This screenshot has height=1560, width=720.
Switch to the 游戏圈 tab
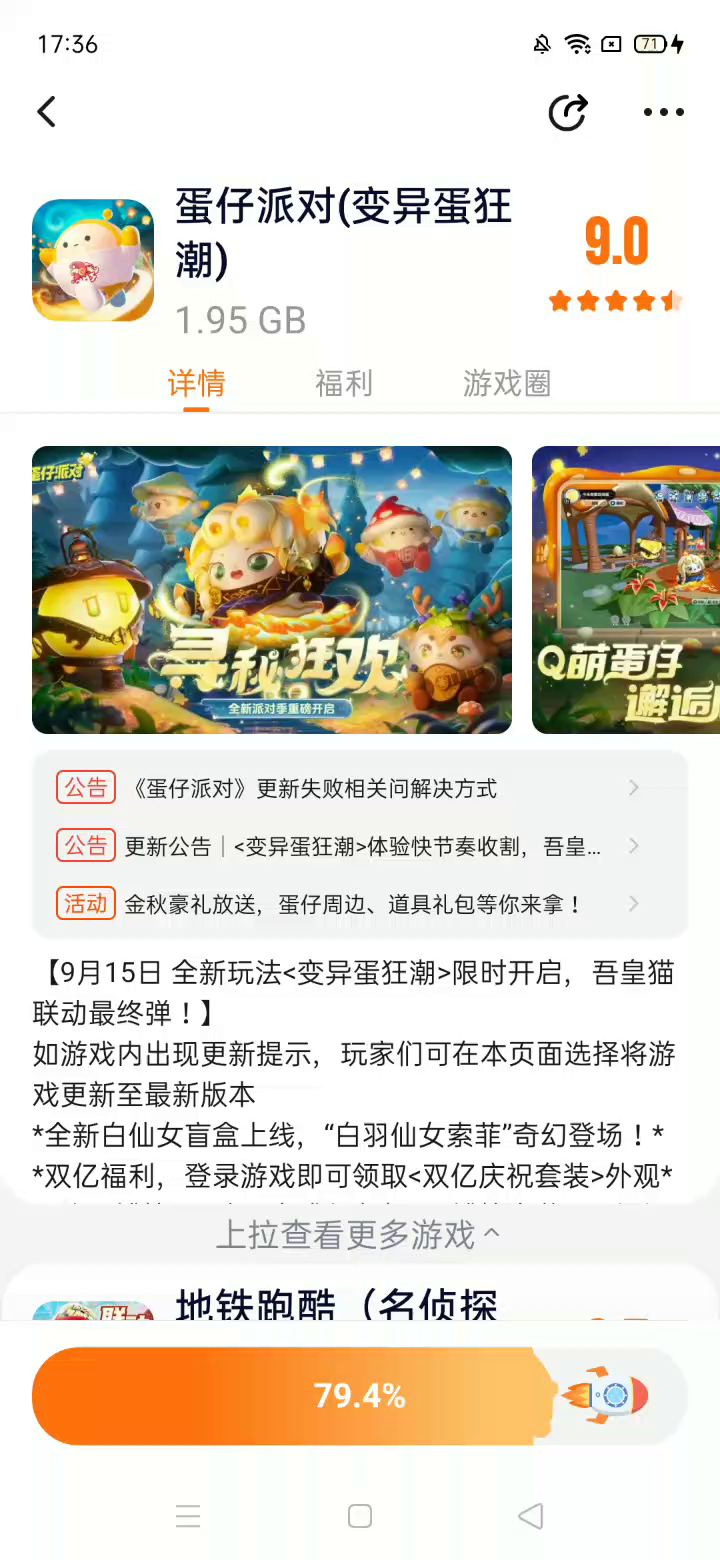[507, 383]
